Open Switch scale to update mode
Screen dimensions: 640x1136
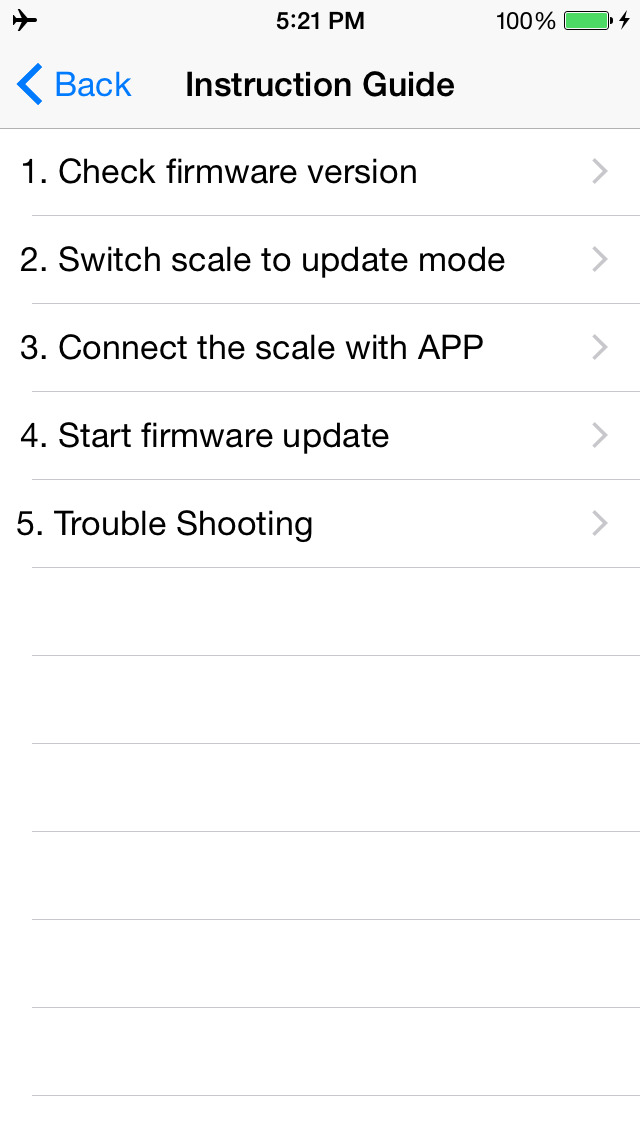point(320,259)
